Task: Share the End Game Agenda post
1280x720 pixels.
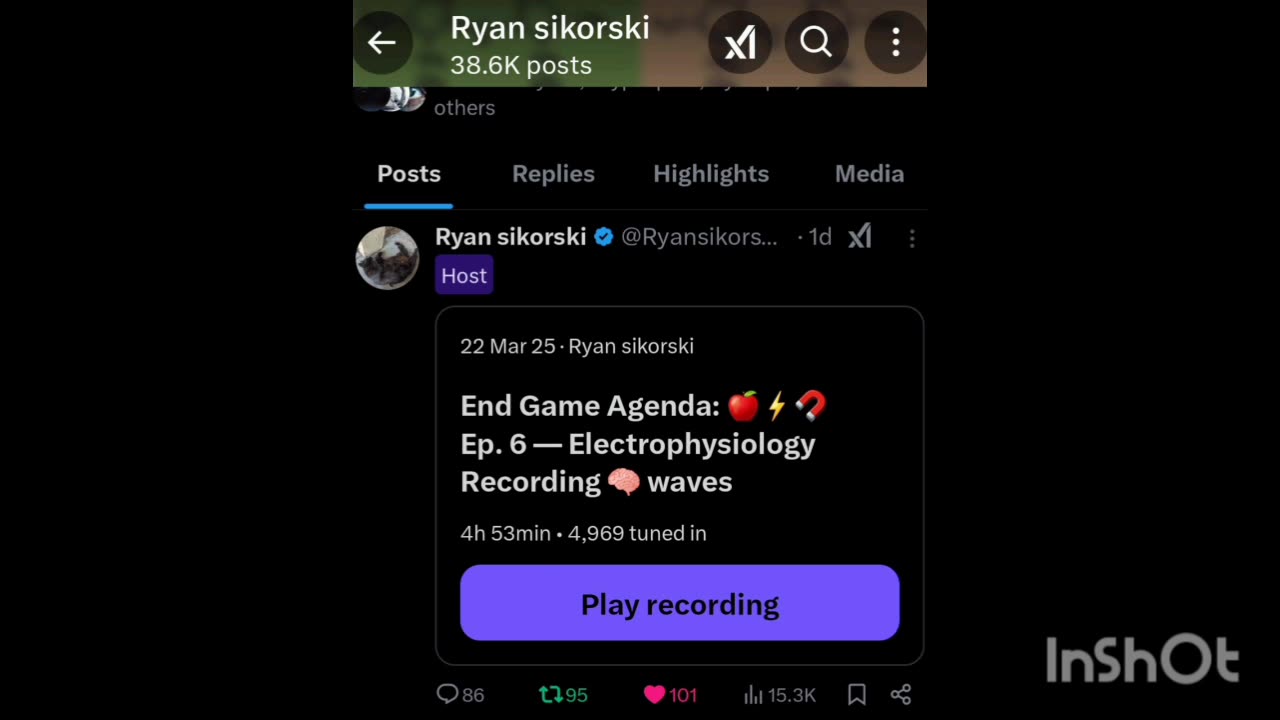Action: (x=900, y=694)
